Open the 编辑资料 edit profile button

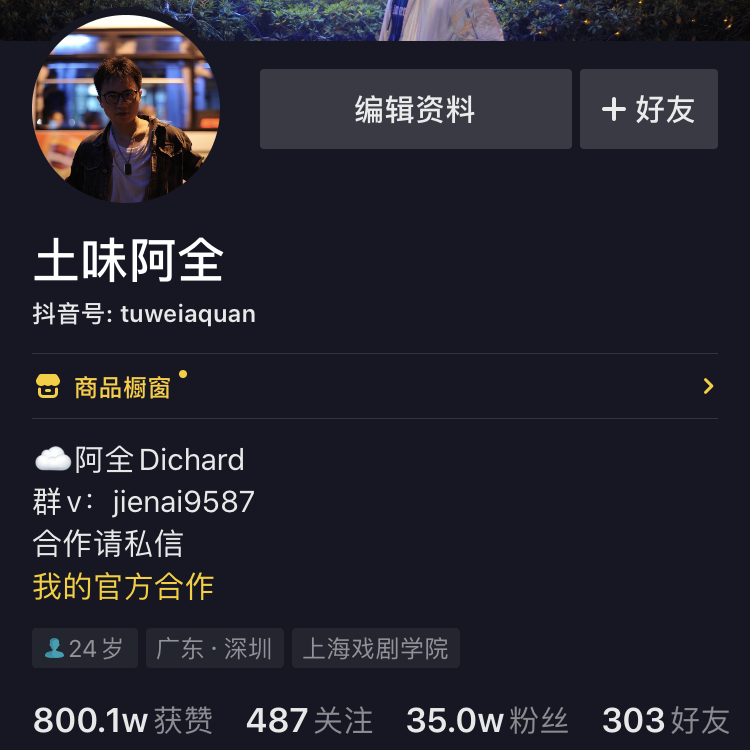[415, 109]
